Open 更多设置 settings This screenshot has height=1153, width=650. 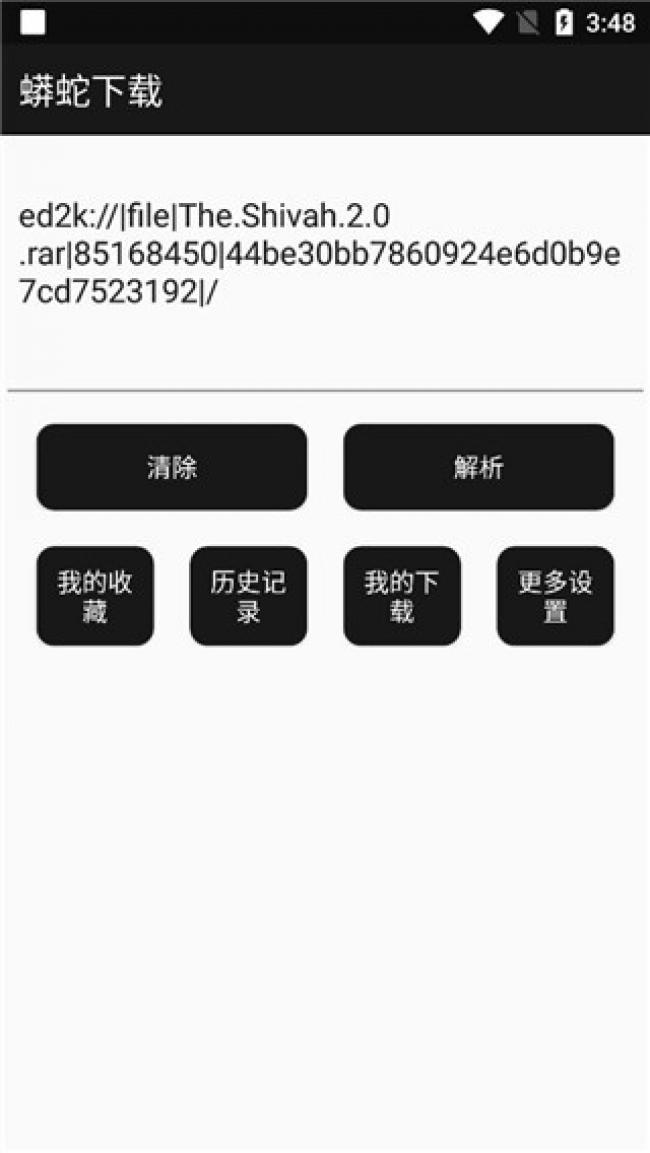tap(555, 596)
